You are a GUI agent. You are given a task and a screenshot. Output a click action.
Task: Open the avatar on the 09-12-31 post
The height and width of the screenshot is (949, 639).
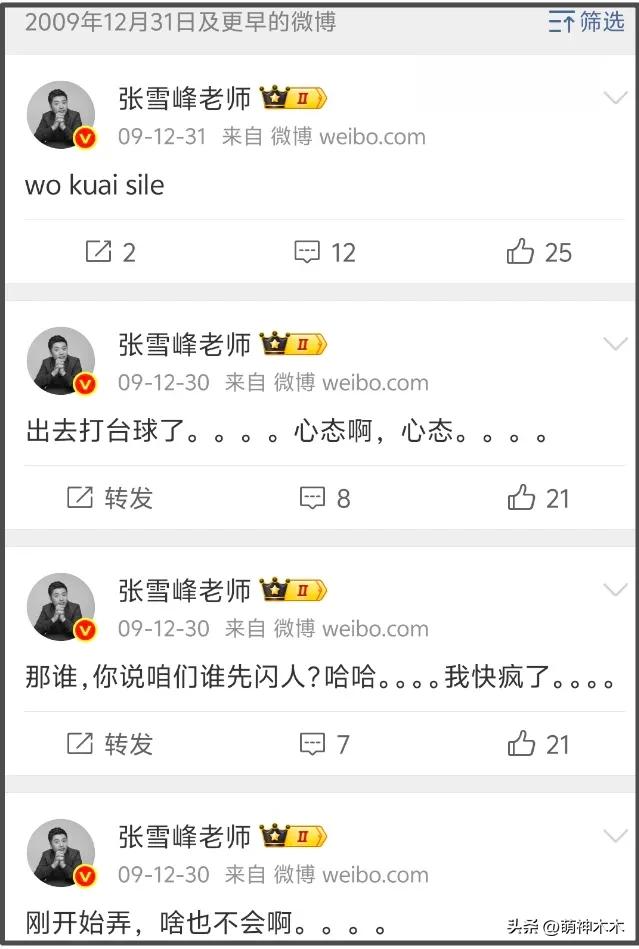tap(61, 115)
